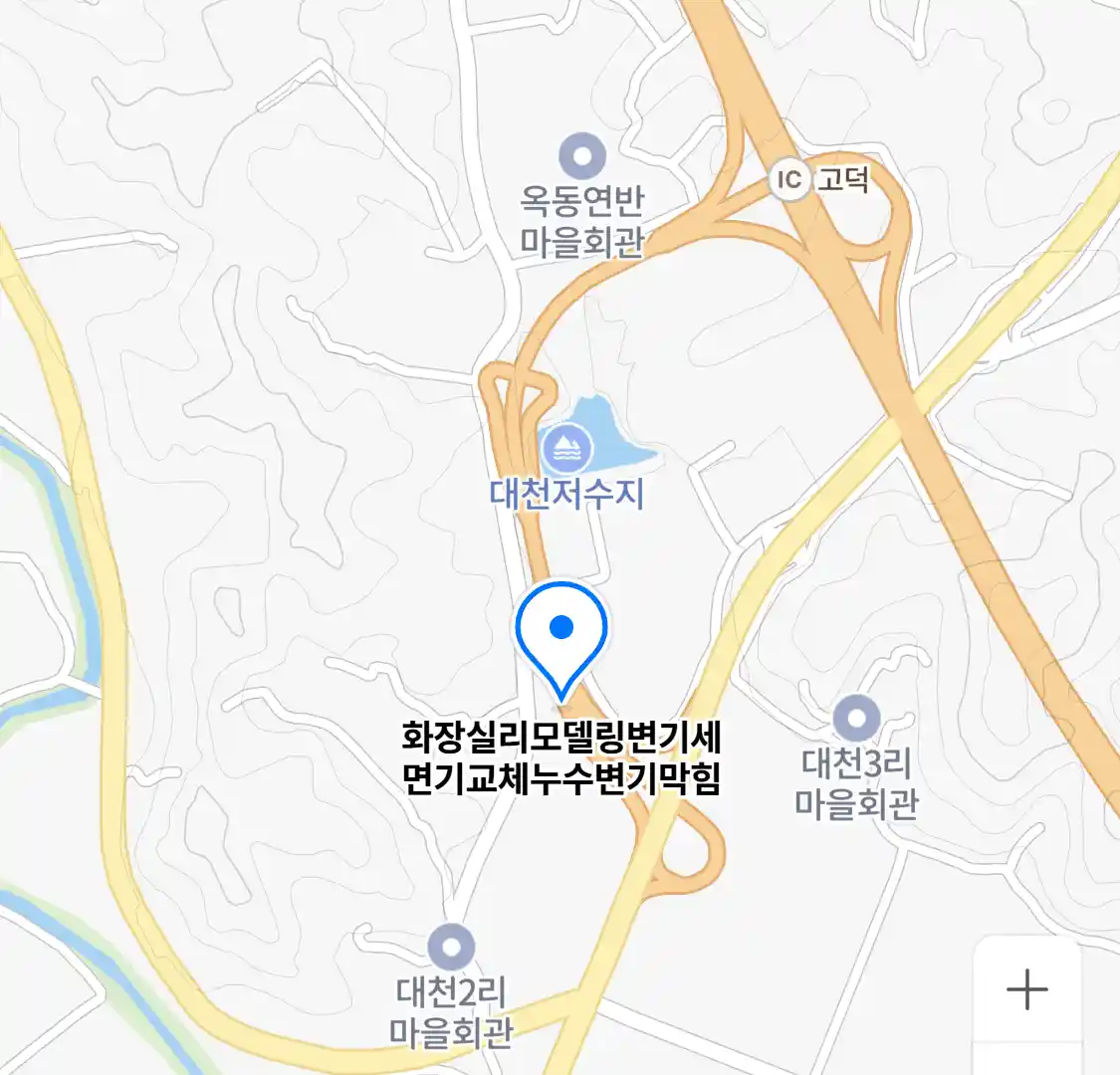Tap the 고덕 IC marker
Image resolution: width=1120 pixels, height=1075 pixels.
click(789, 180)
